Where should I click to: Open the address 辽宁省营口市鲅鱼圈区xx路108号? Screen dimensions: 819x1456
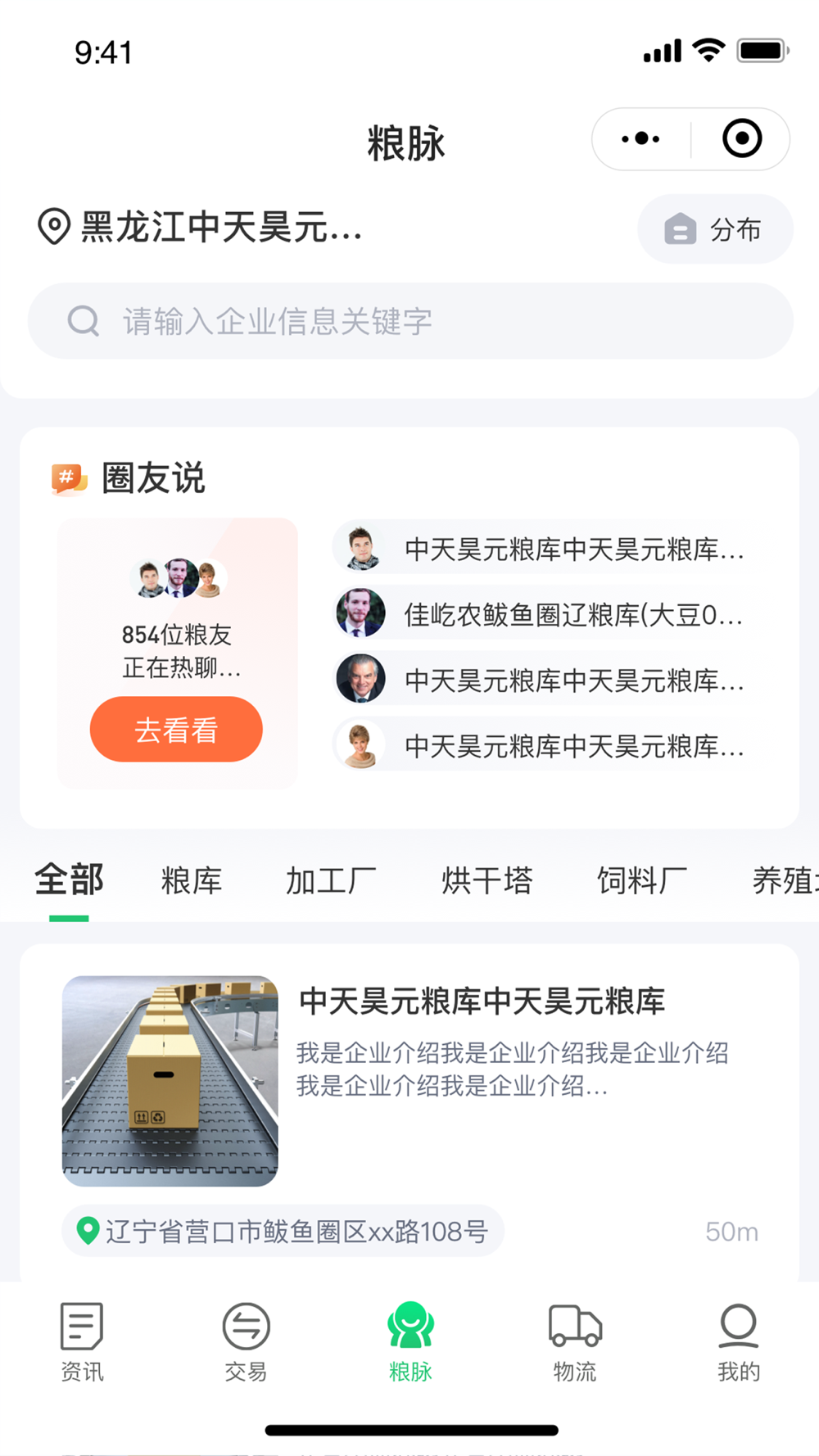click(x=283, y=1231)
